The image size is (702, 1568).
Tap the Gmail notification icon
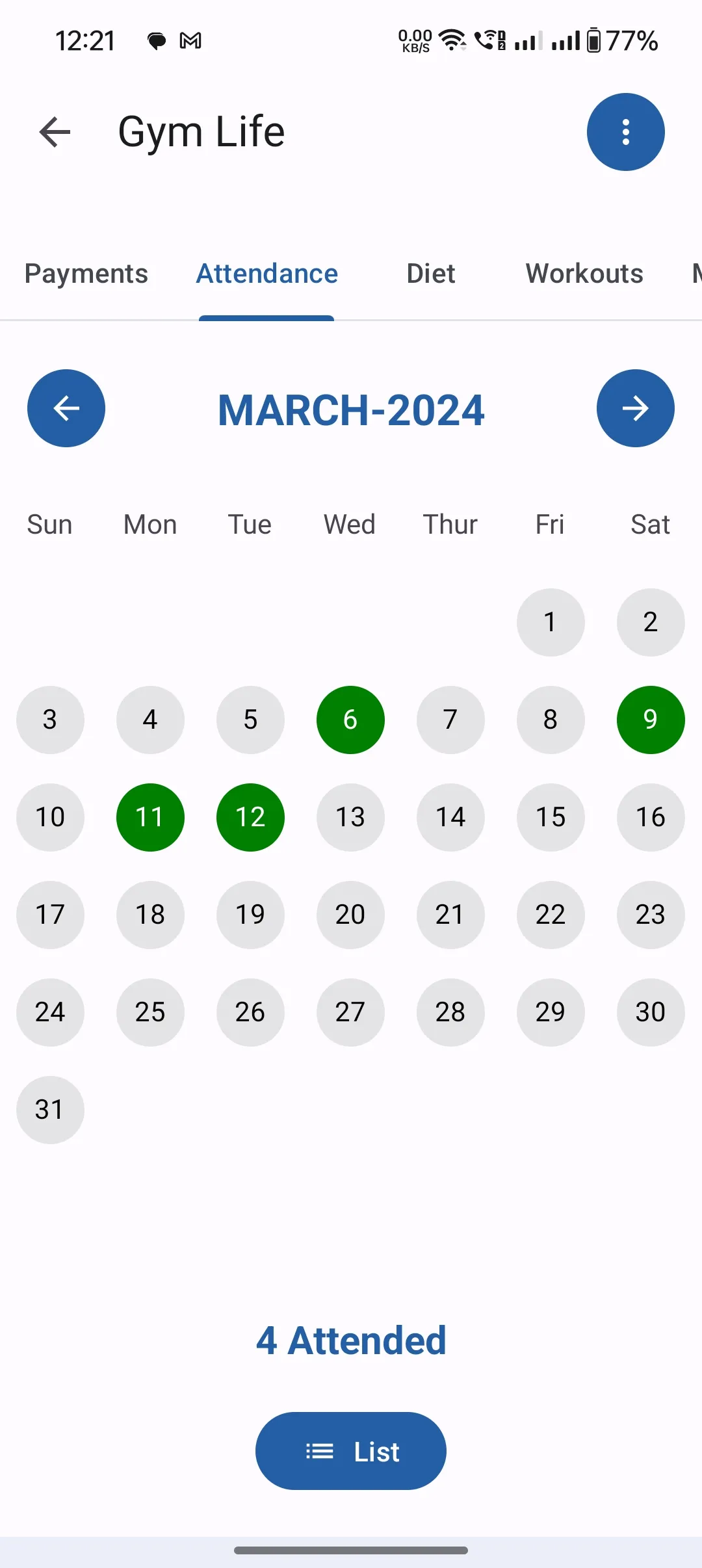tap(190, 40)
